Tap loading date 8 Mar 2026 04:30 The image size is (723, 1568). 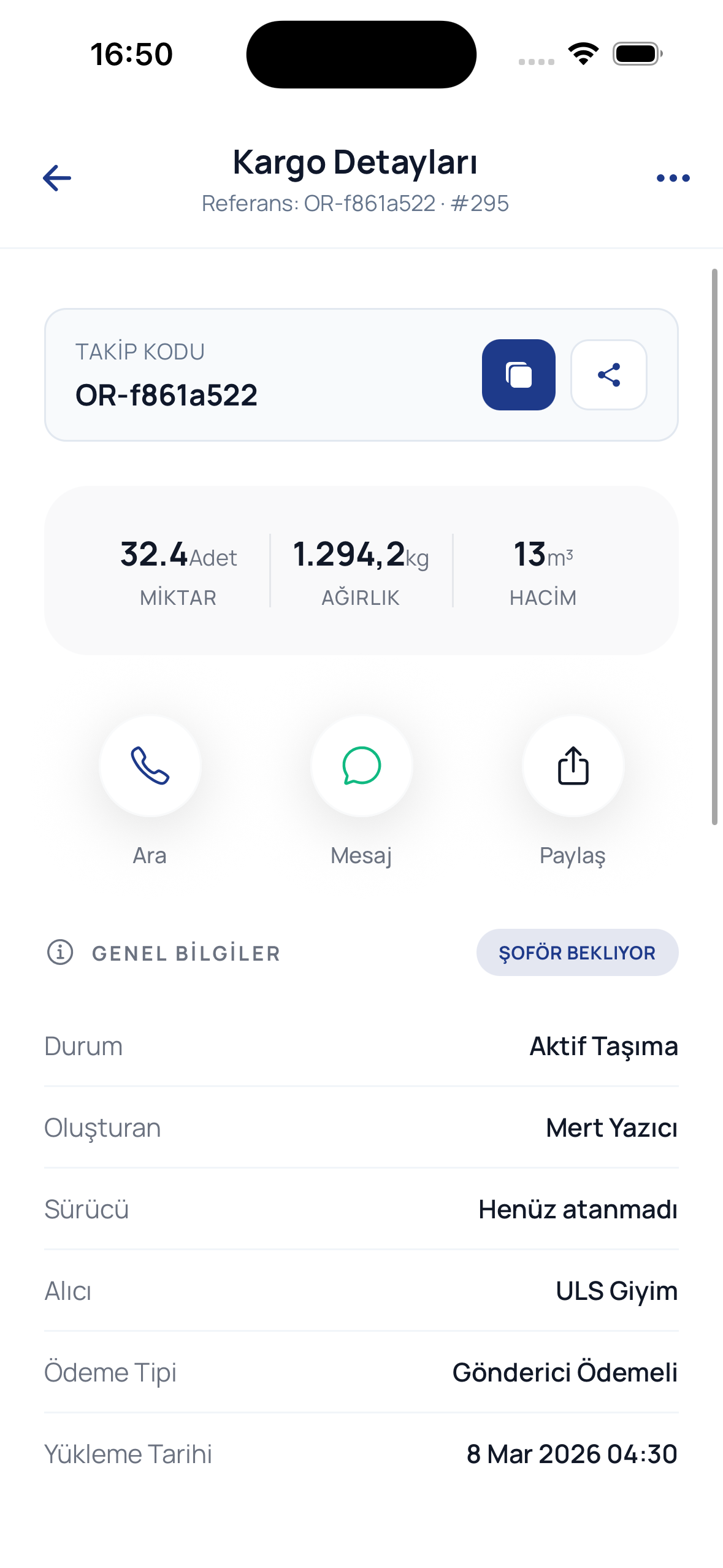coord(570,1455)
